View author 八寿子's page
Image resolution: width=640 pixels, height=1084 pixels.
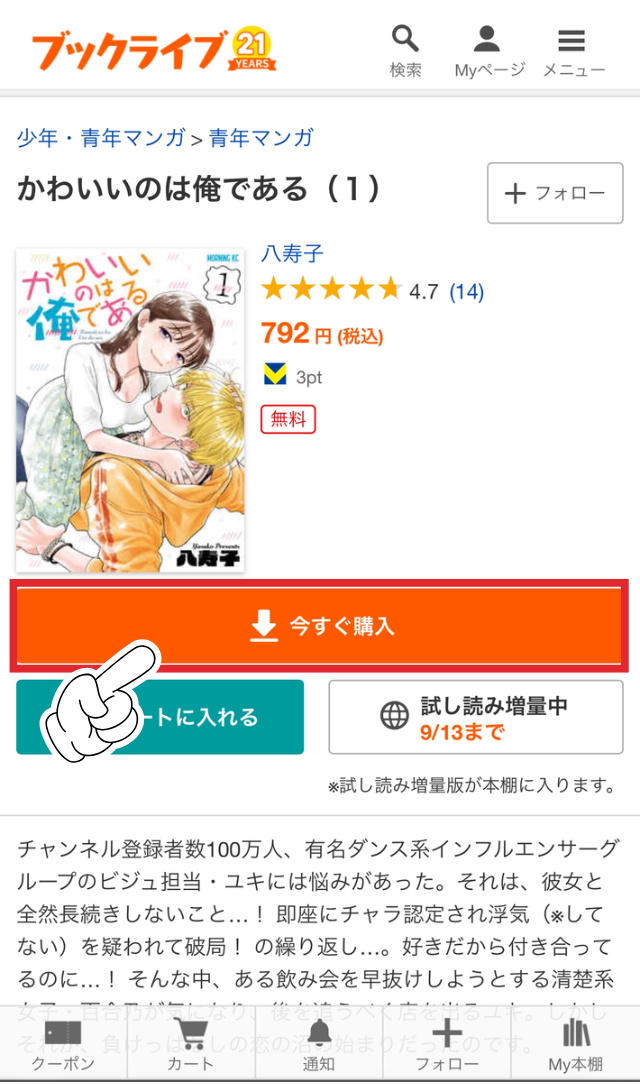point(292,254)
